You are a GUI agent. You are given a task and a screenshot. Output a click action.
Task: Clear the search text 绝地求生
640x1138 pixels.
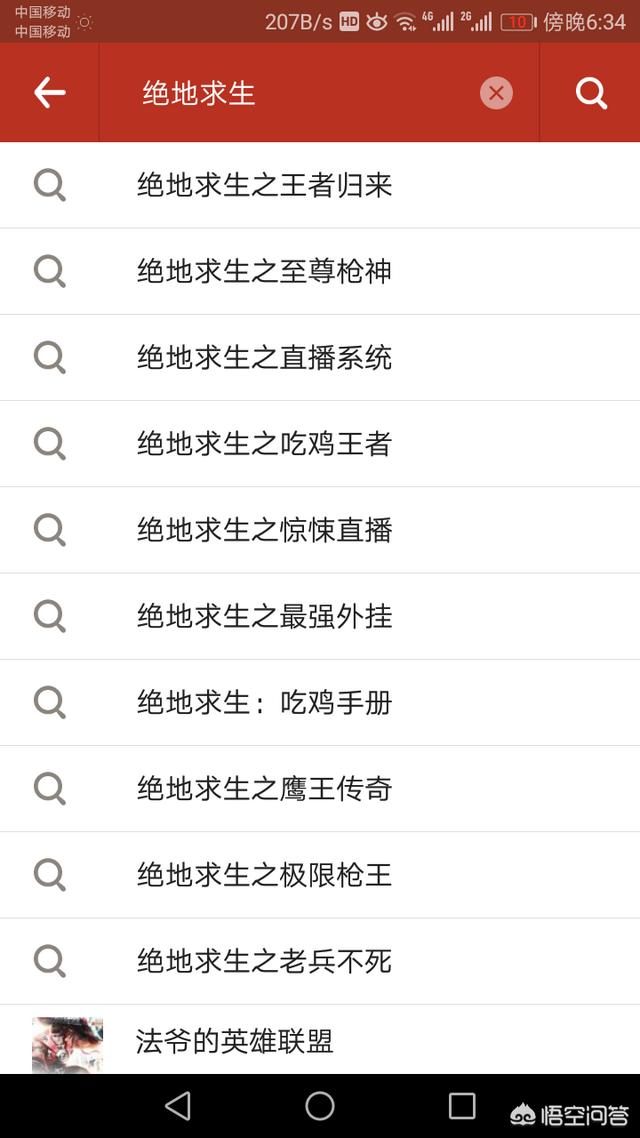(x=496, y=93)
